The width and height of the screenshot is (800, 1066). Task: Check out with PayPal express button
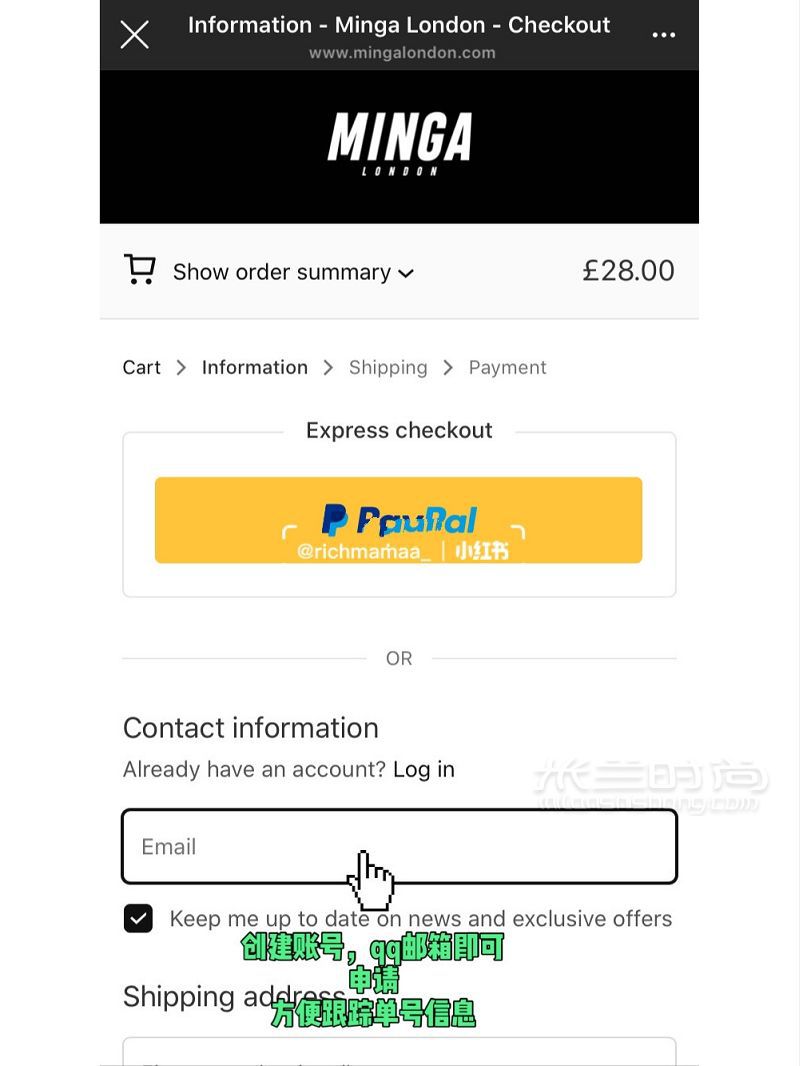coord(398,520)
